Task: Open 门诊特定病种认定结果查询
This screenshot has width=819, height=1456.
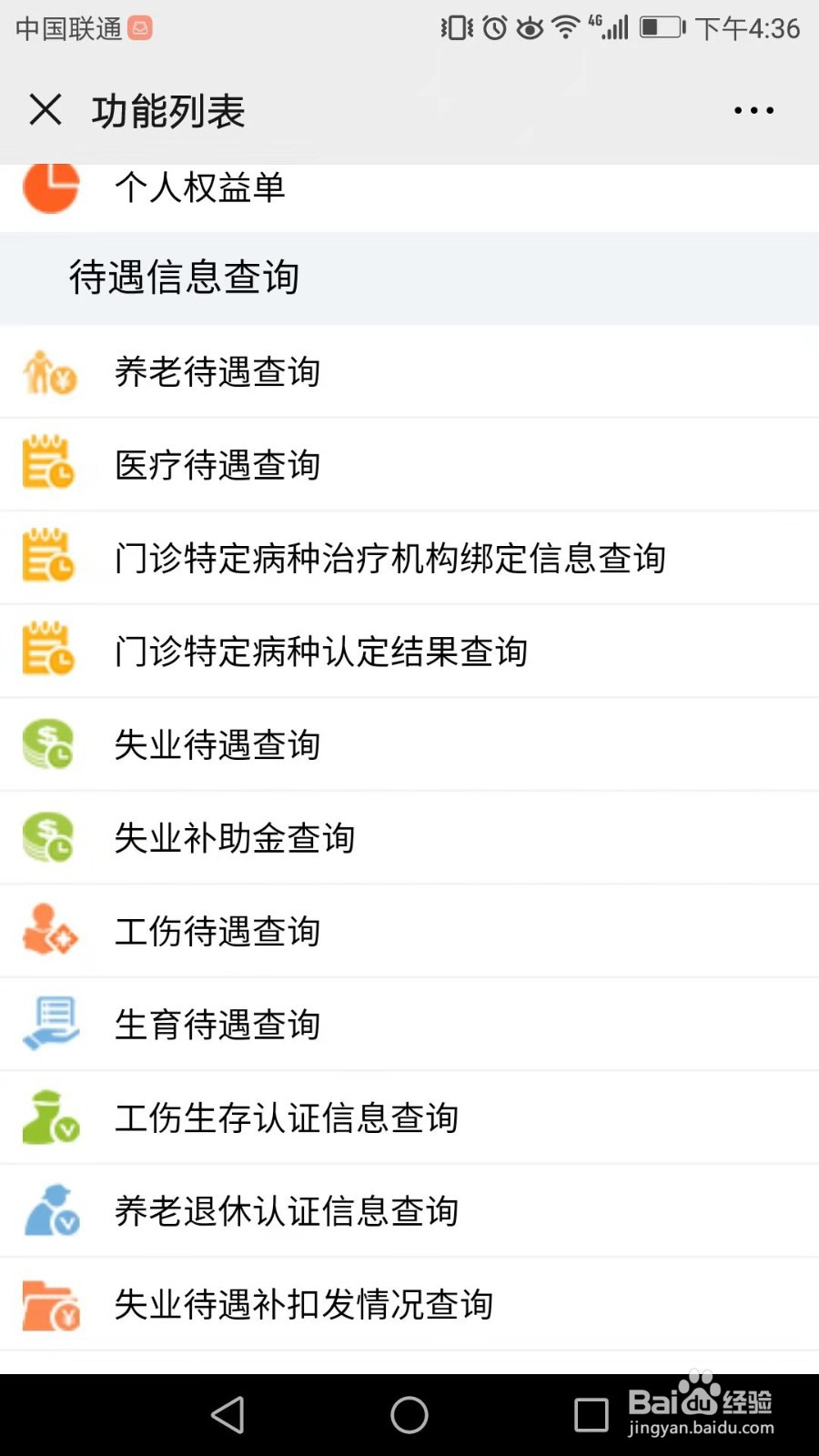Action: tap(324, 652)
